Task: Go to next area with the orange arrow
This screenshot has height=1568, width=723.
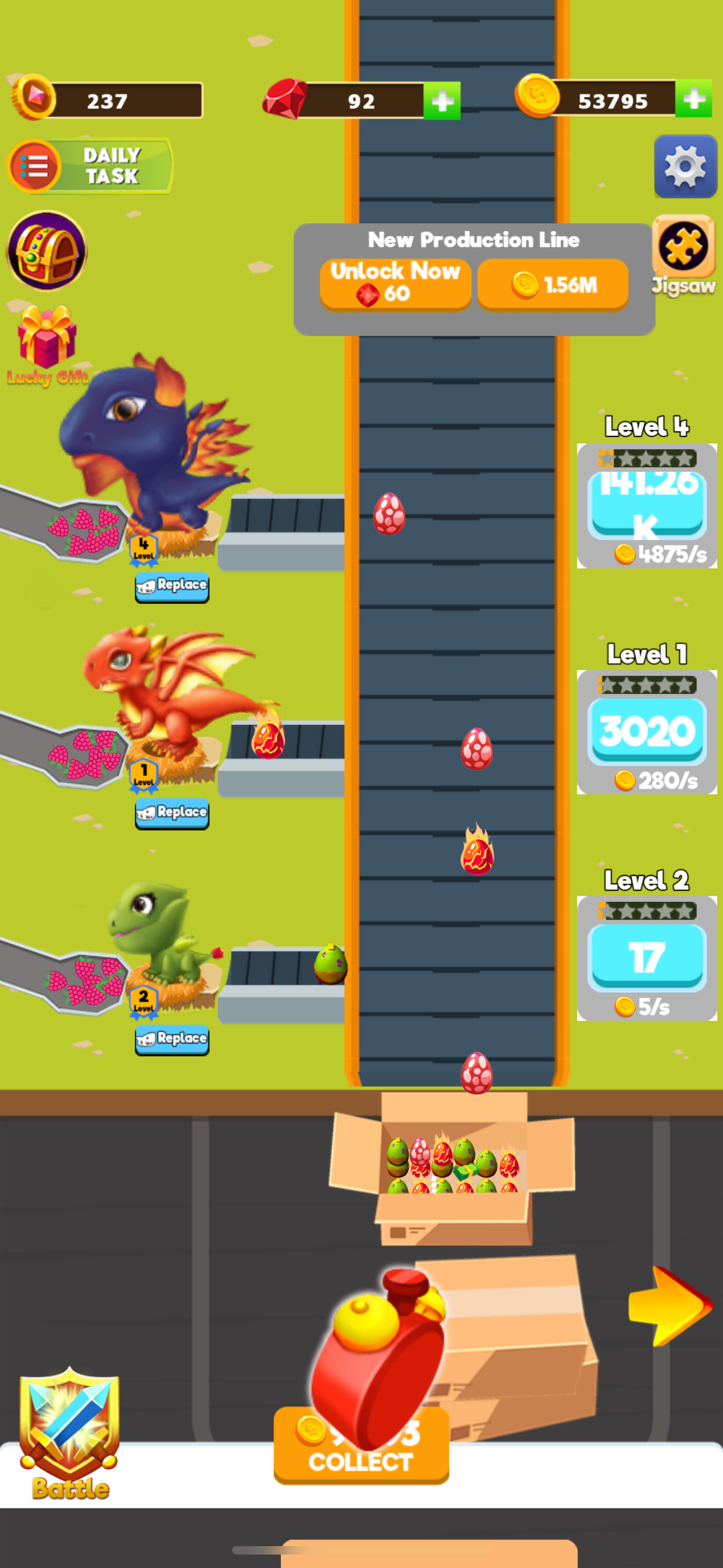Action: (x=669, y=1306)
